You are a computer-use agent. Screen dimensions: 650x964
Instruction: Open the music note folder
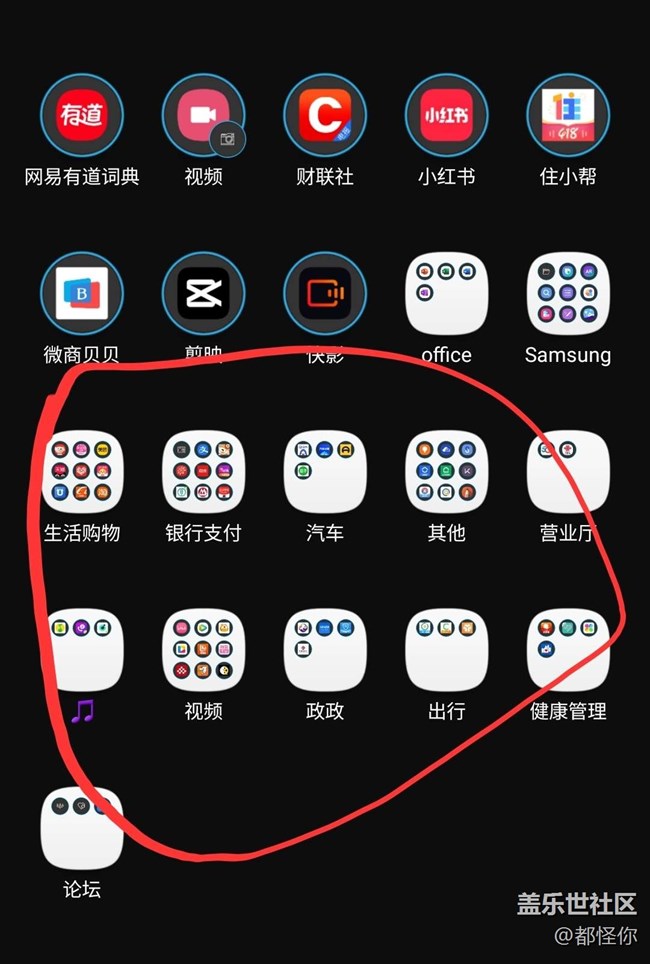pyautogui.click(x=82, y=650)
